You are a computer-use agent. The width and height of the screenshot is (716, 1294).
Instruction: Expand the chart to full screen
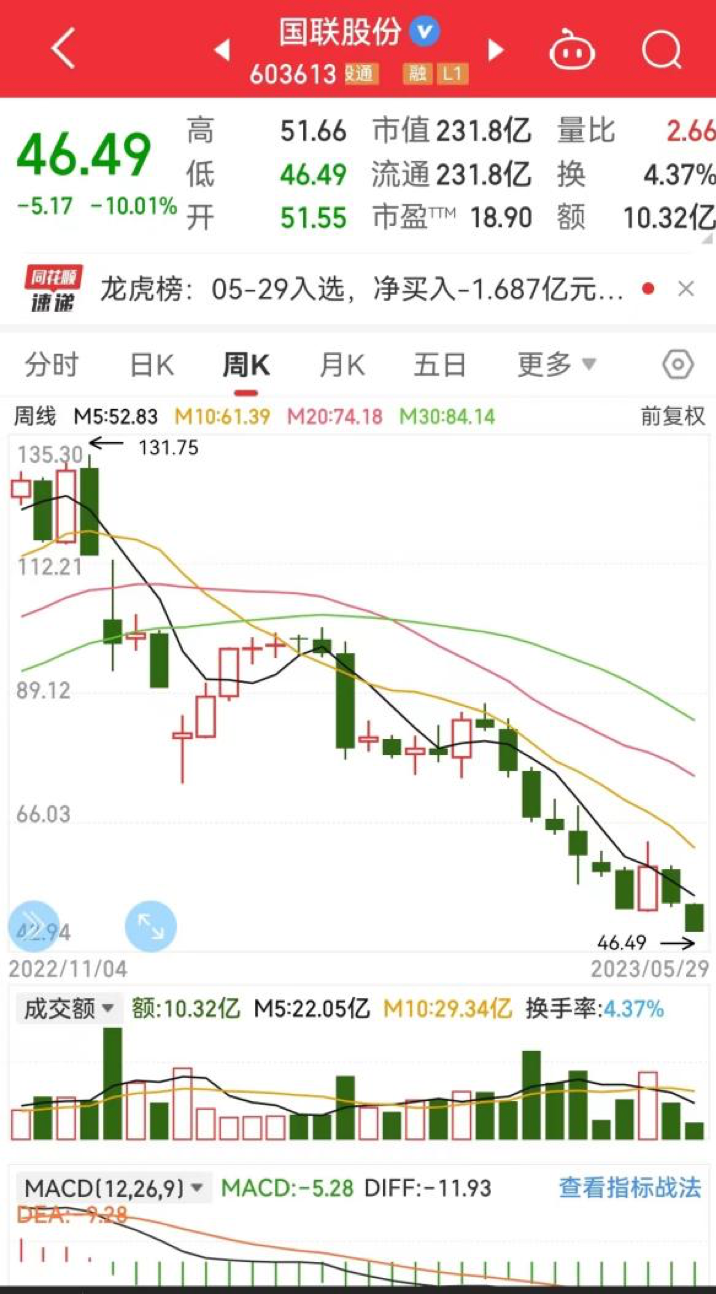(151, 925)
